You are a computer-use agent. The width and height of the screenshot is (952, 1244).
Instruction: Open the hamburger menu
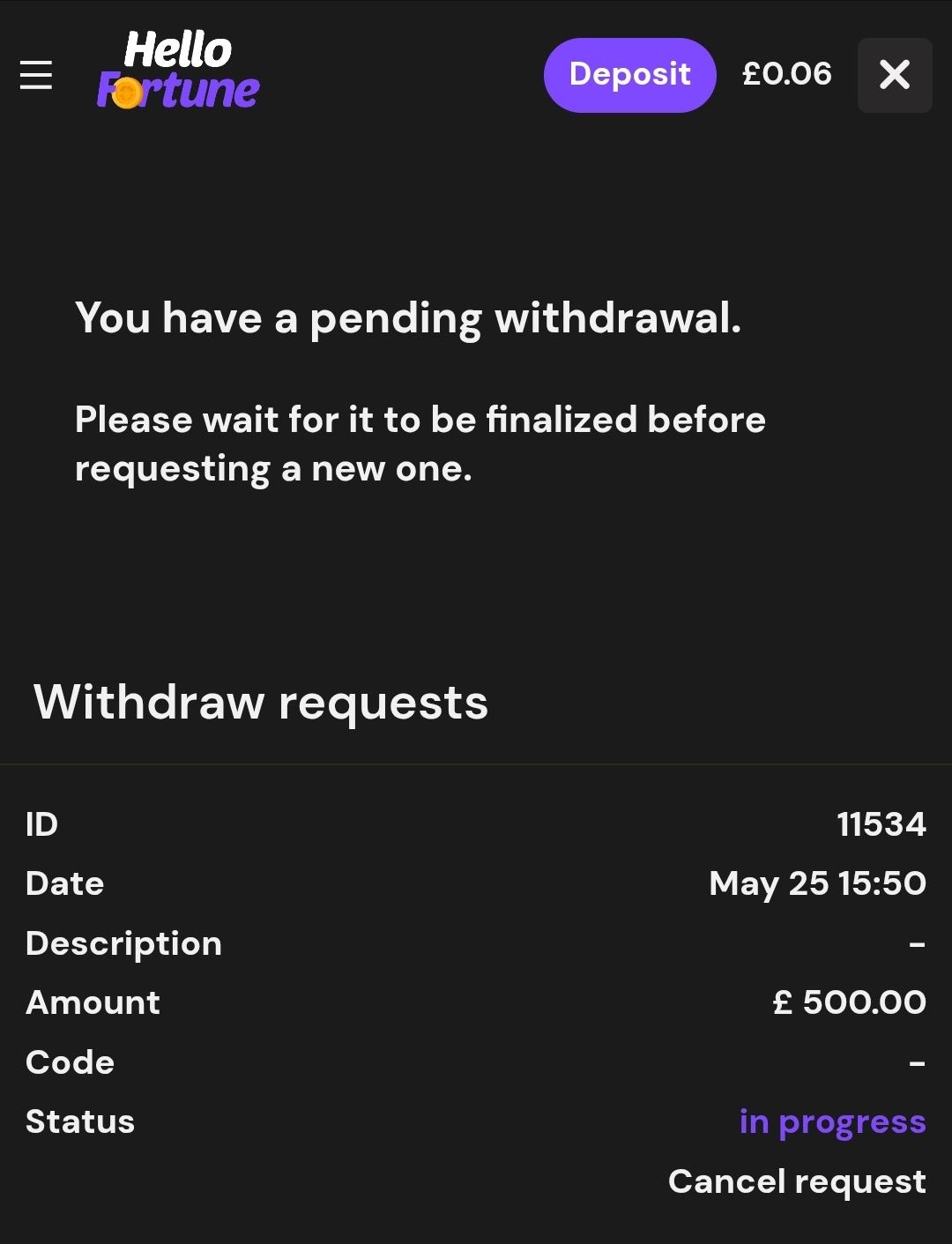point(36,75)
